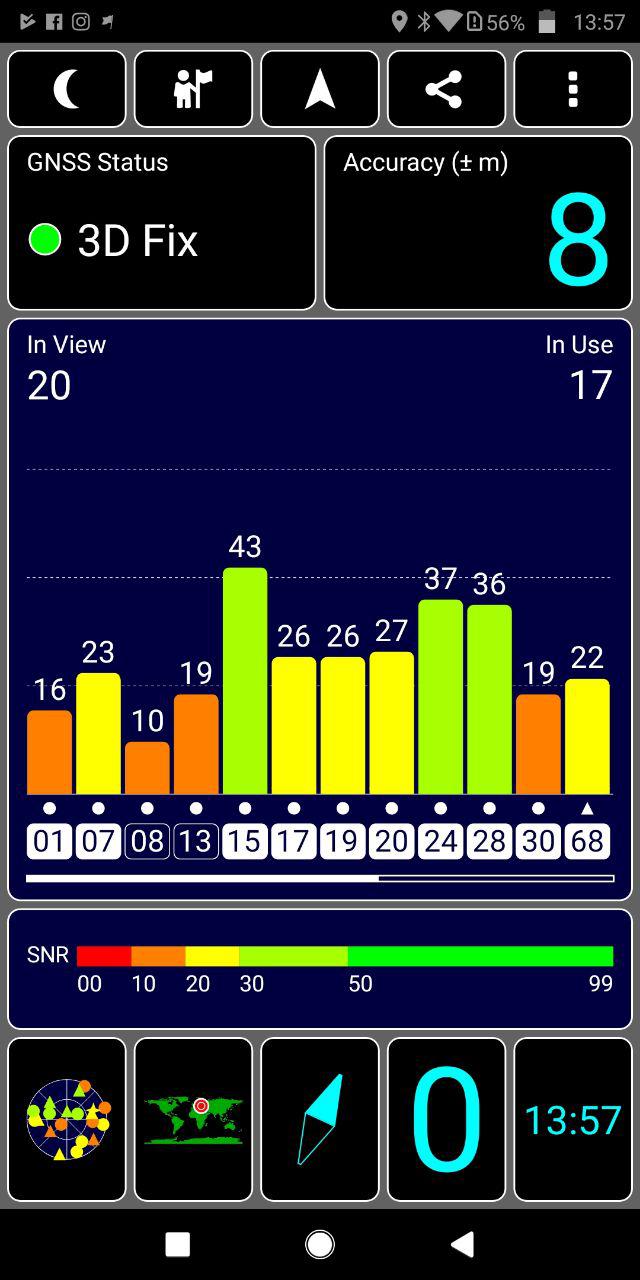This screenshot has height=1280, width=640.
Task: Open the world map tile
Action: pos(194,1119)
